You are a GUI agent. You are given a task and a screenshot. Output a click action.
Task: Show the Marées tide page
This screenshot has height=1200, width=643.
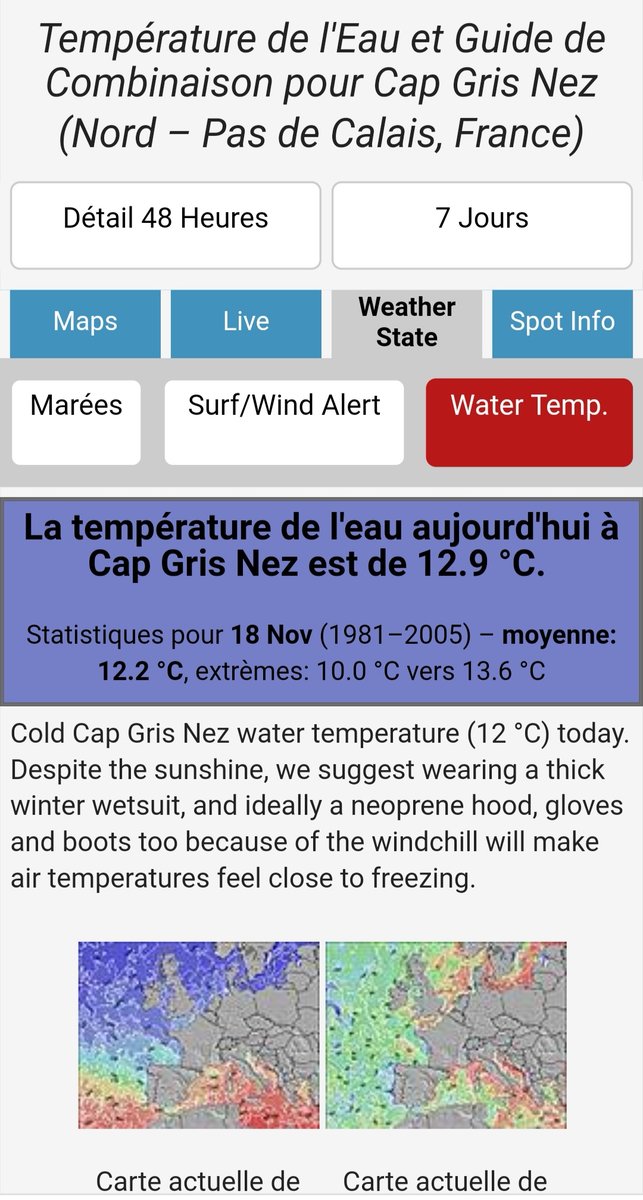coord(76,422)
